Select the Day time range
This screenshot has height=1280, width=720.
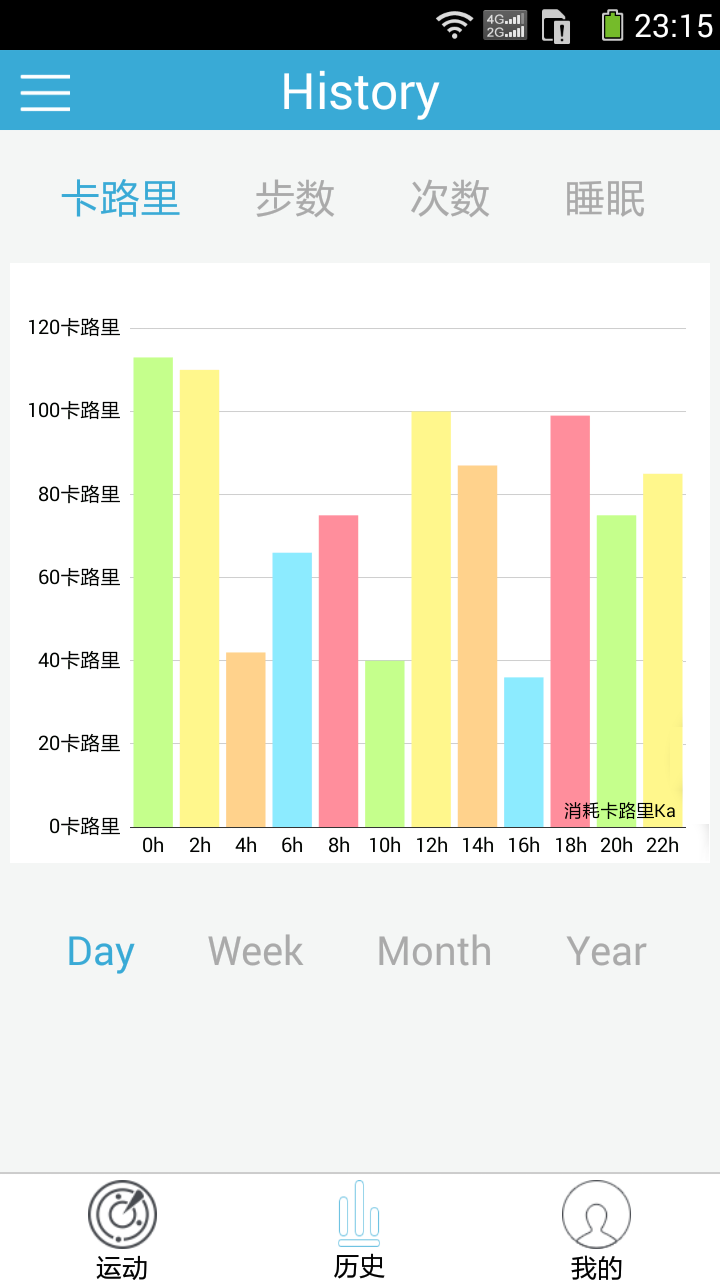pyautogui.click(x=101, y=951)
